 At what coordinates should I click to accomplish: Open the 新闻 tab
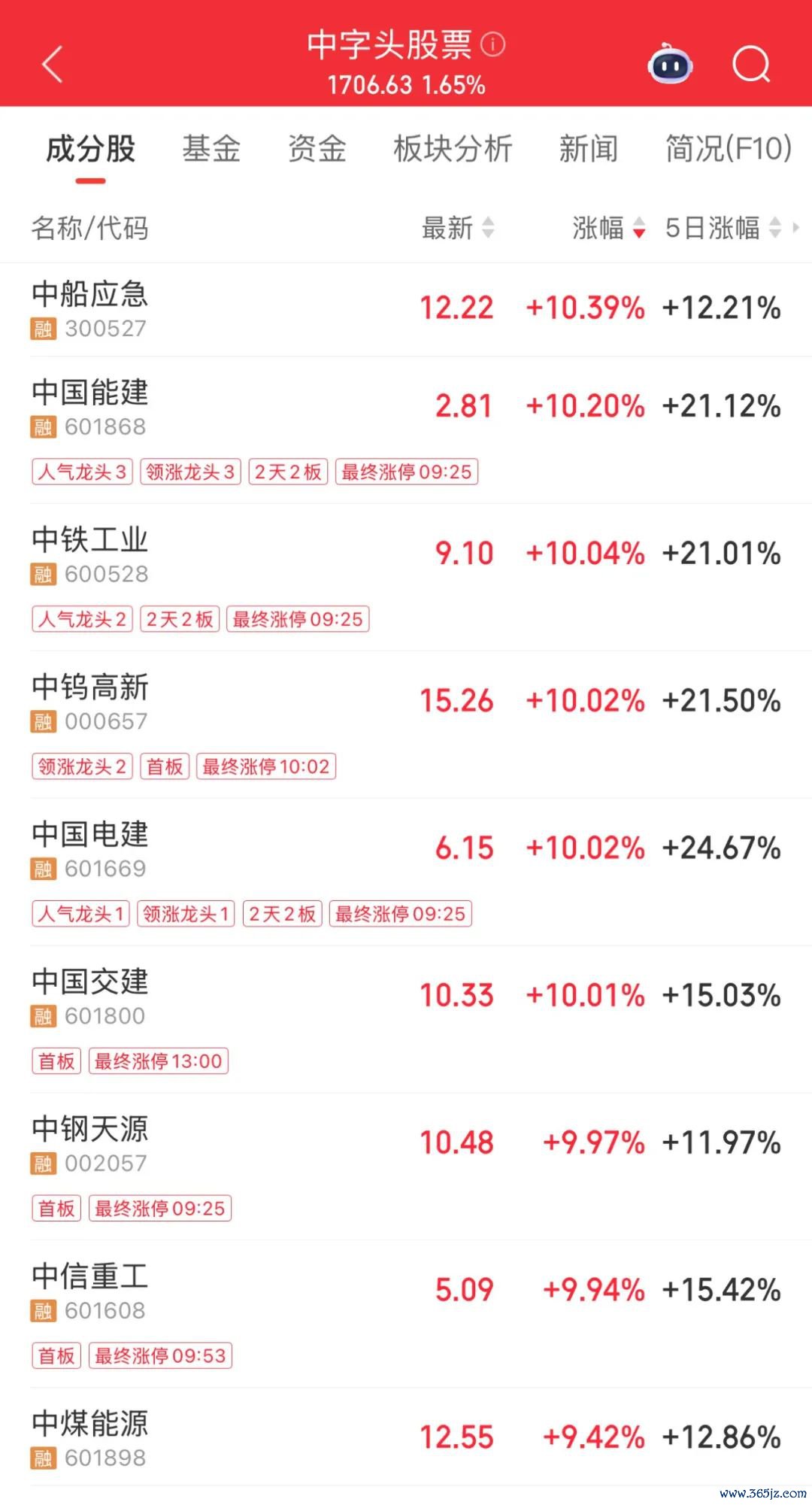tap(589, 149)
